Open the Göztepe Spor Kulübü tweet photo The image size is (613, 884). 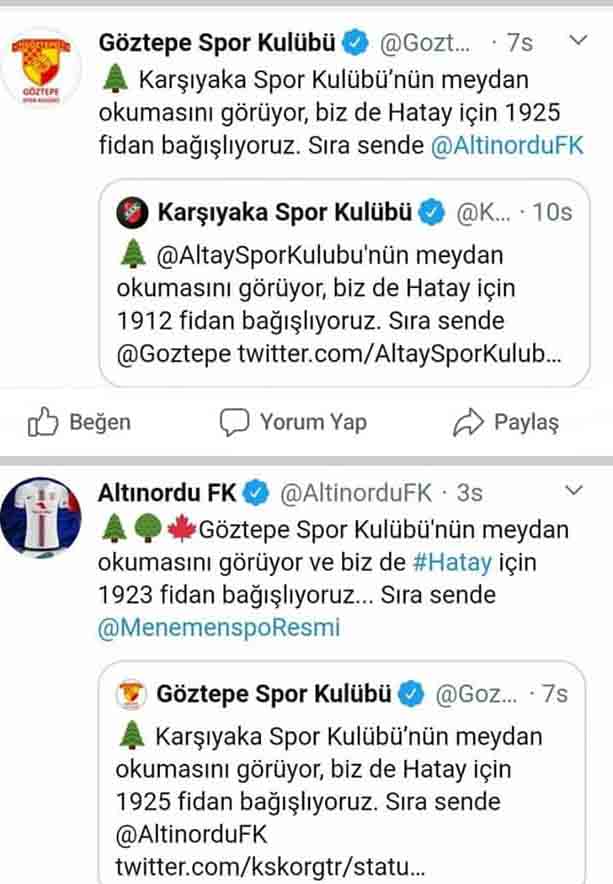(x=306, y=210)
